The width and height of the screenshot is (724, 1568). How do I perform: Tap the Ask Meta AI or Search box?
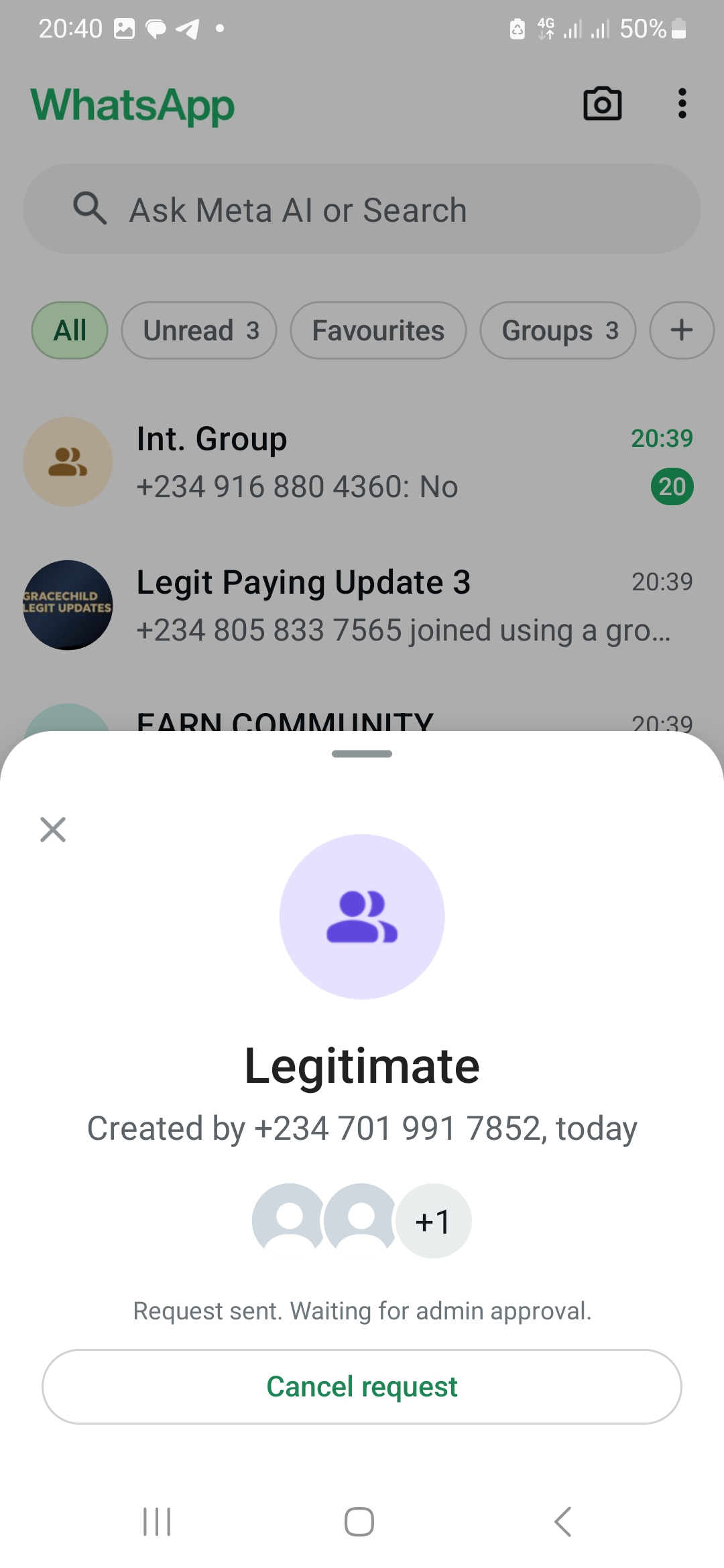point(362,210)
